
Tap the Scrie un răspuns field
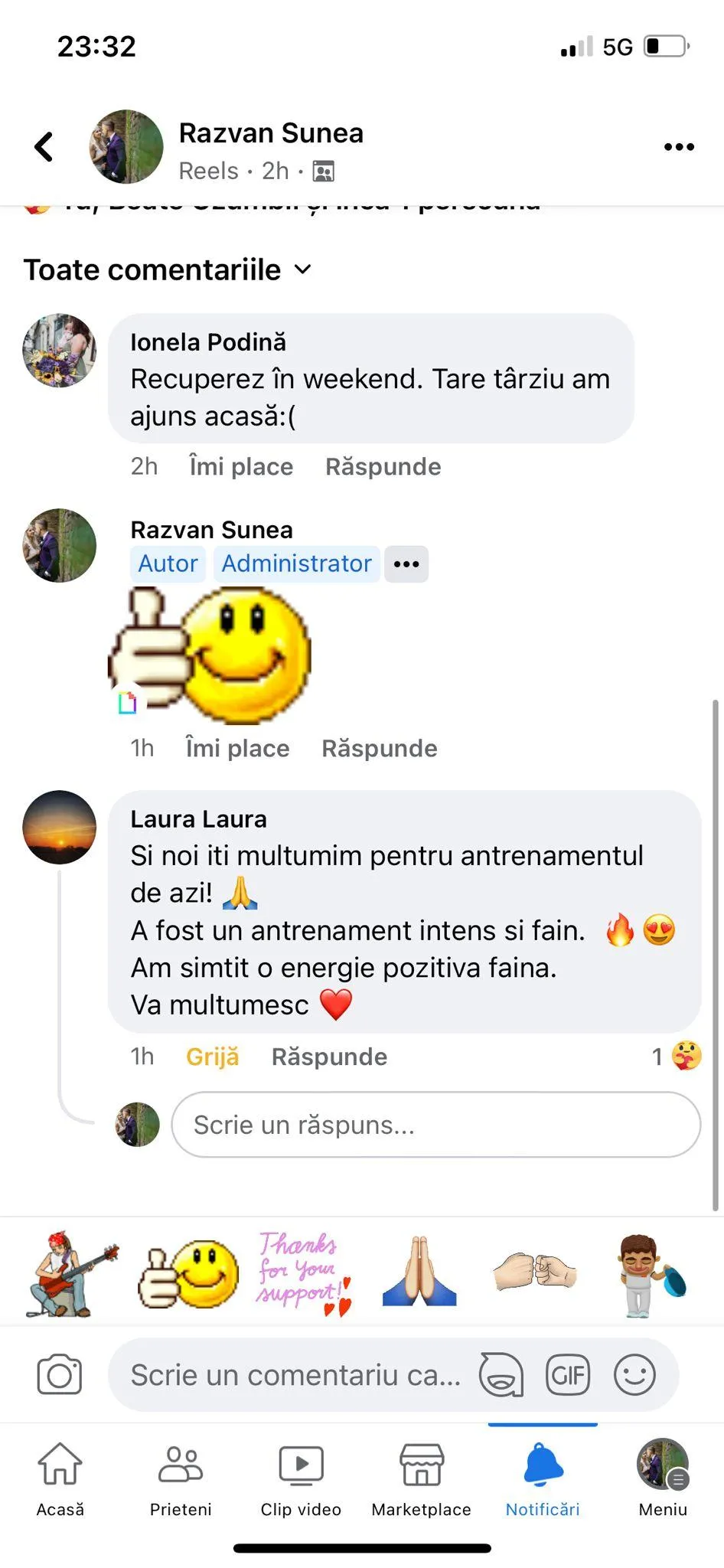(x=435, y=1125)
